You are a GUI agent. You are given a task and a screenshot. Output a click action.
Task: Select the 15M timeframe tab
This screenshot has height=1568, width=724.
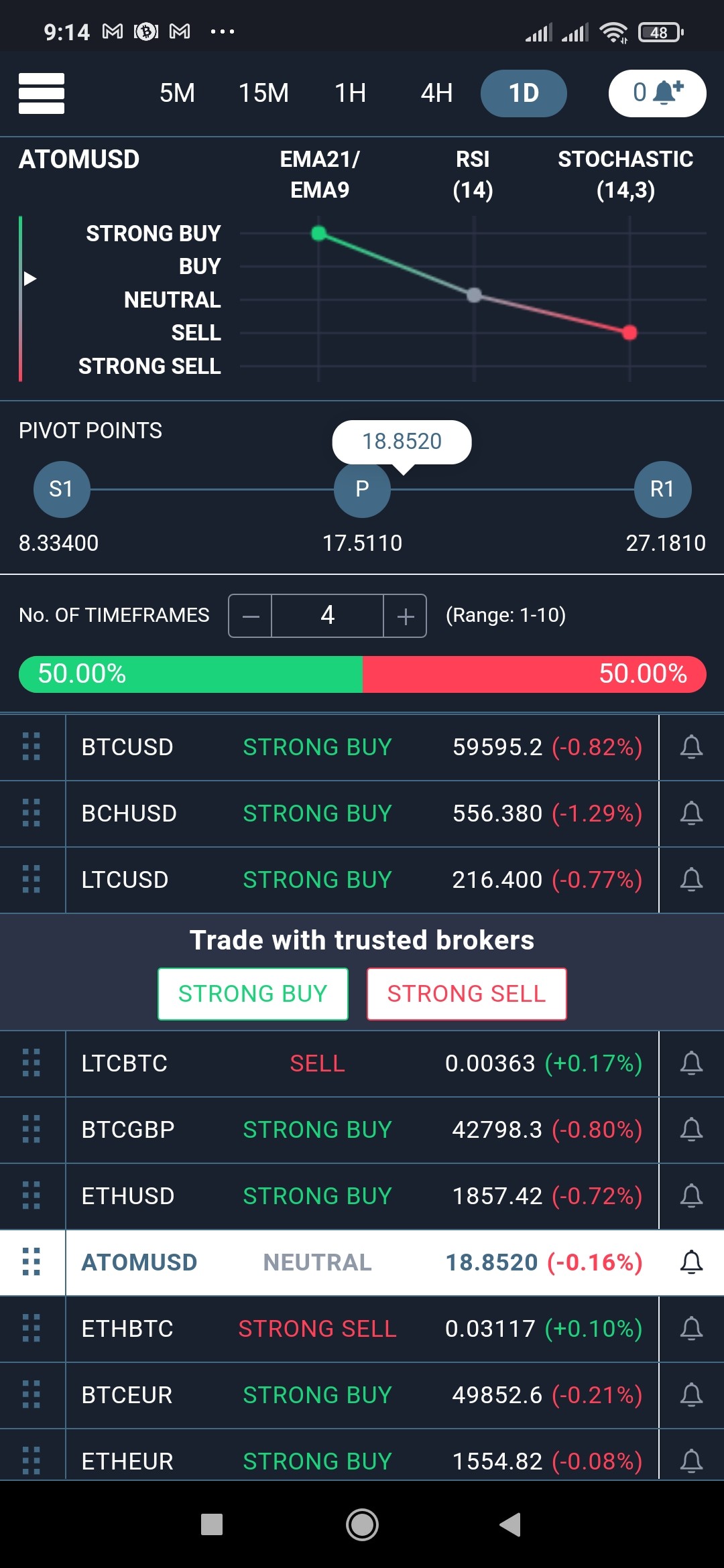[x=263, y=93]
